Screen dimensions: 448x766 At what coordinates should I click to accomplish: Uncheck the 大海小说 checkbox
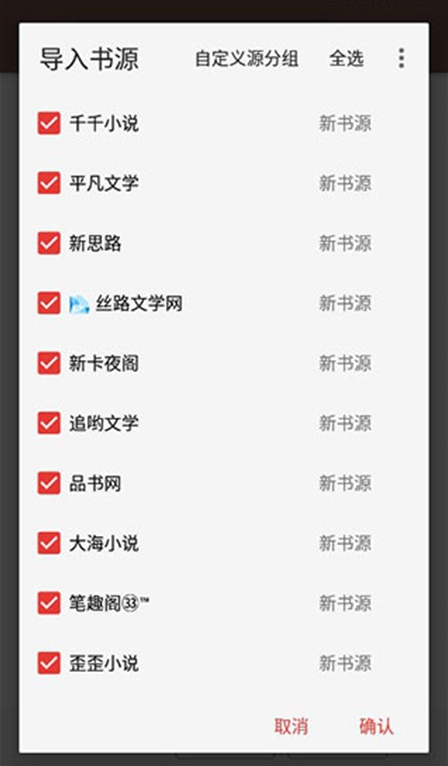(x=49, y=543)
